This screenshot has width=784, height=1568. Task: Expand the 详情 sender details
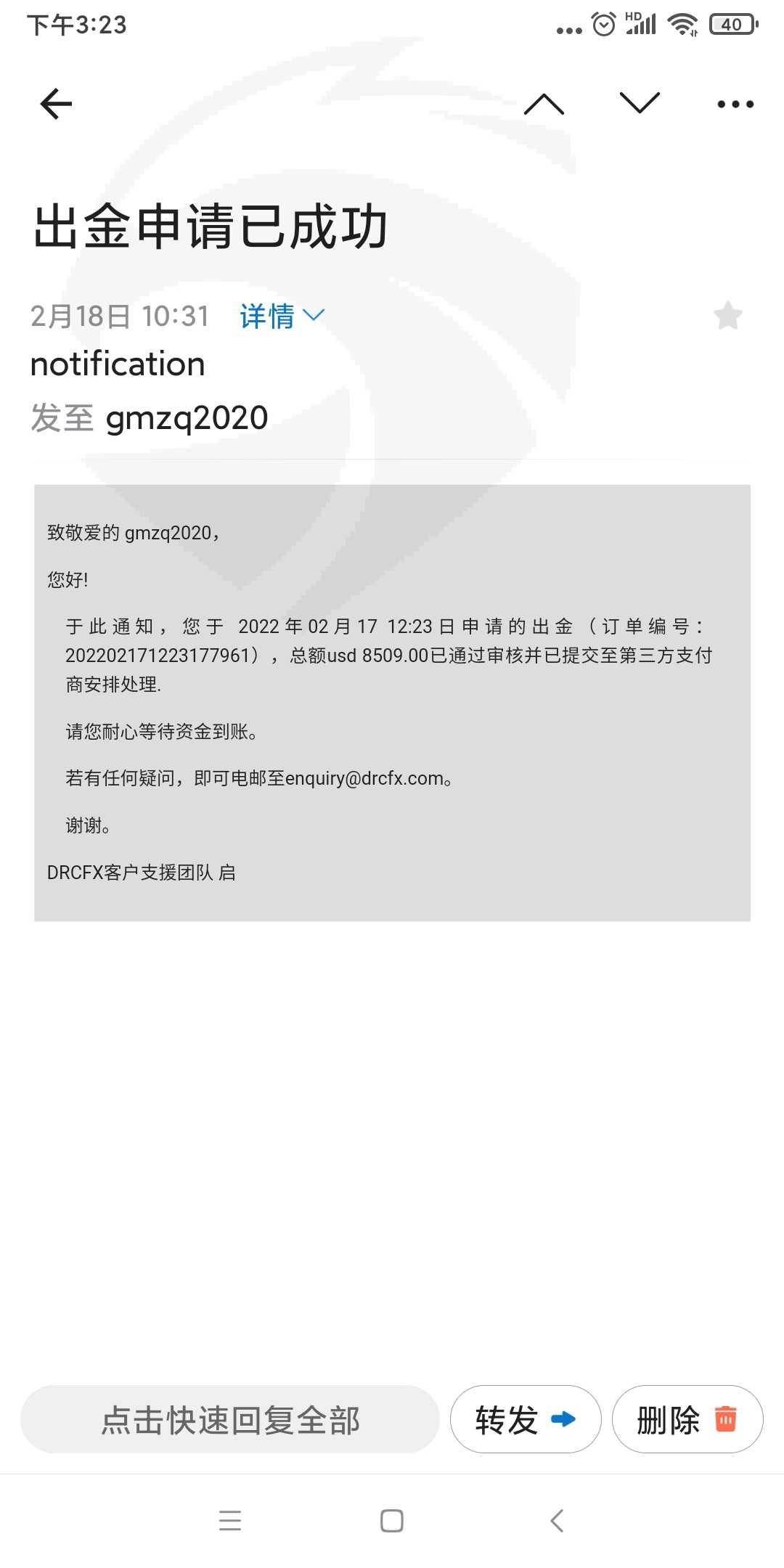click(x=282, y=316)
